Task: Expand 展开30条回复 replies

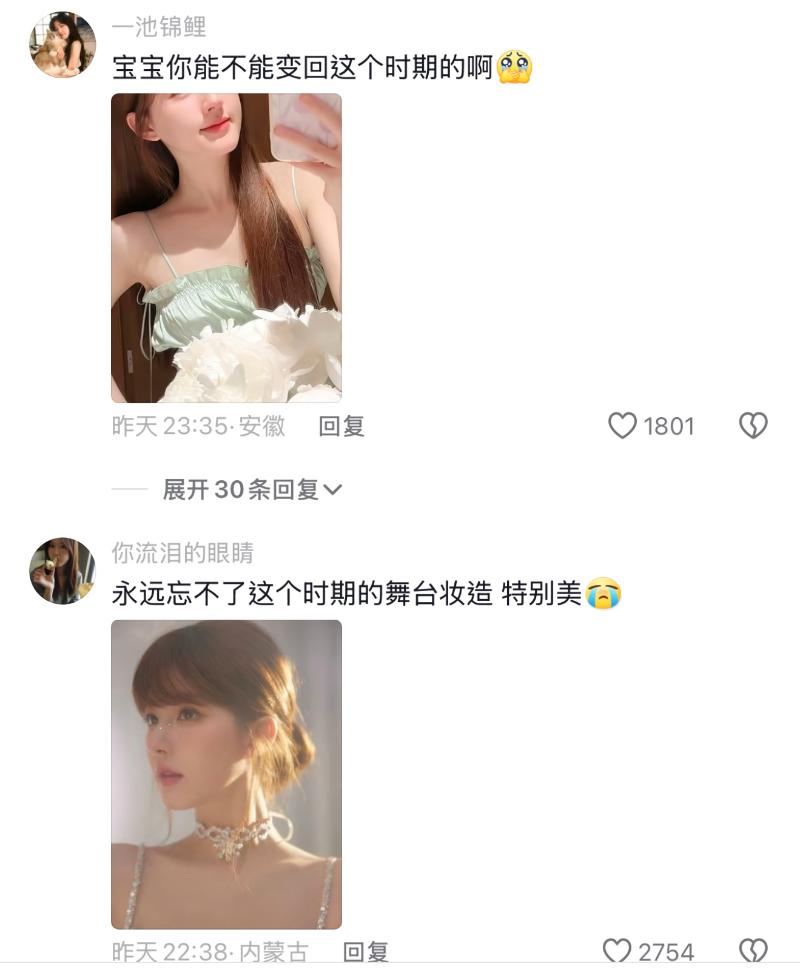Action: pyautogui.click(x=252, y=490)
